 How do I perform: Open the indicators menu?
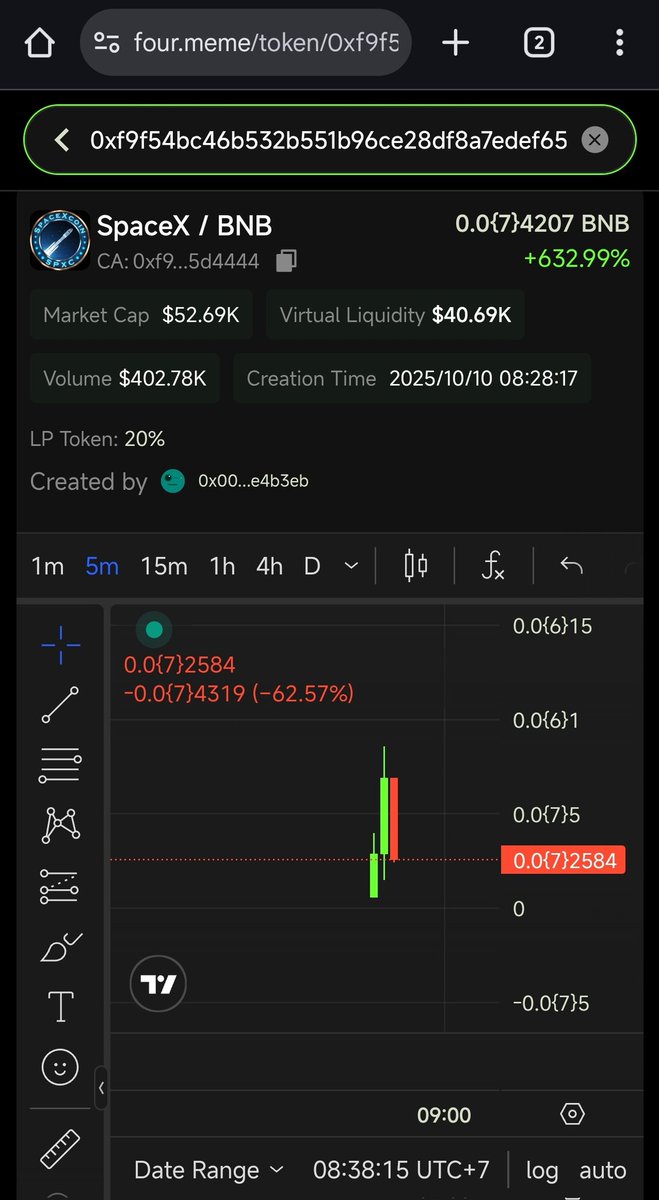[493, 567]
